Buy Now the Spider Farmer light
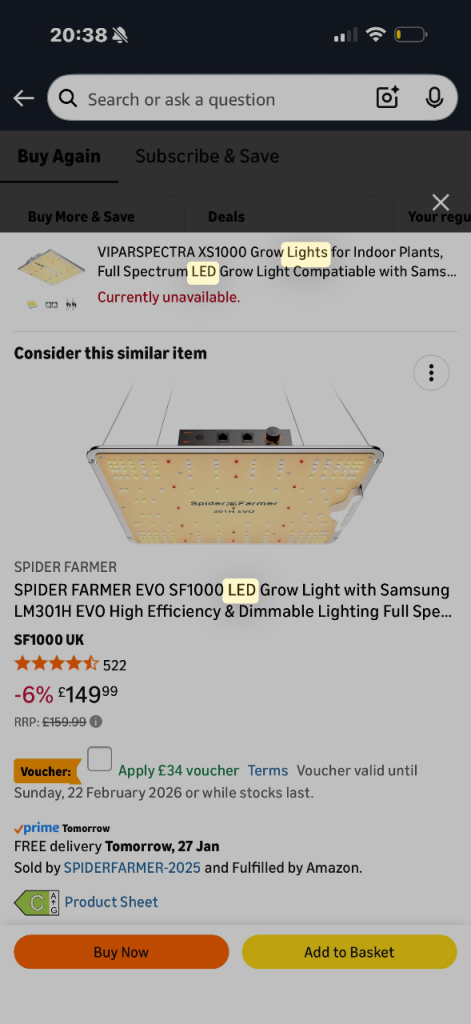Screen dimensions: 471x1024 [x=122, y=952]
